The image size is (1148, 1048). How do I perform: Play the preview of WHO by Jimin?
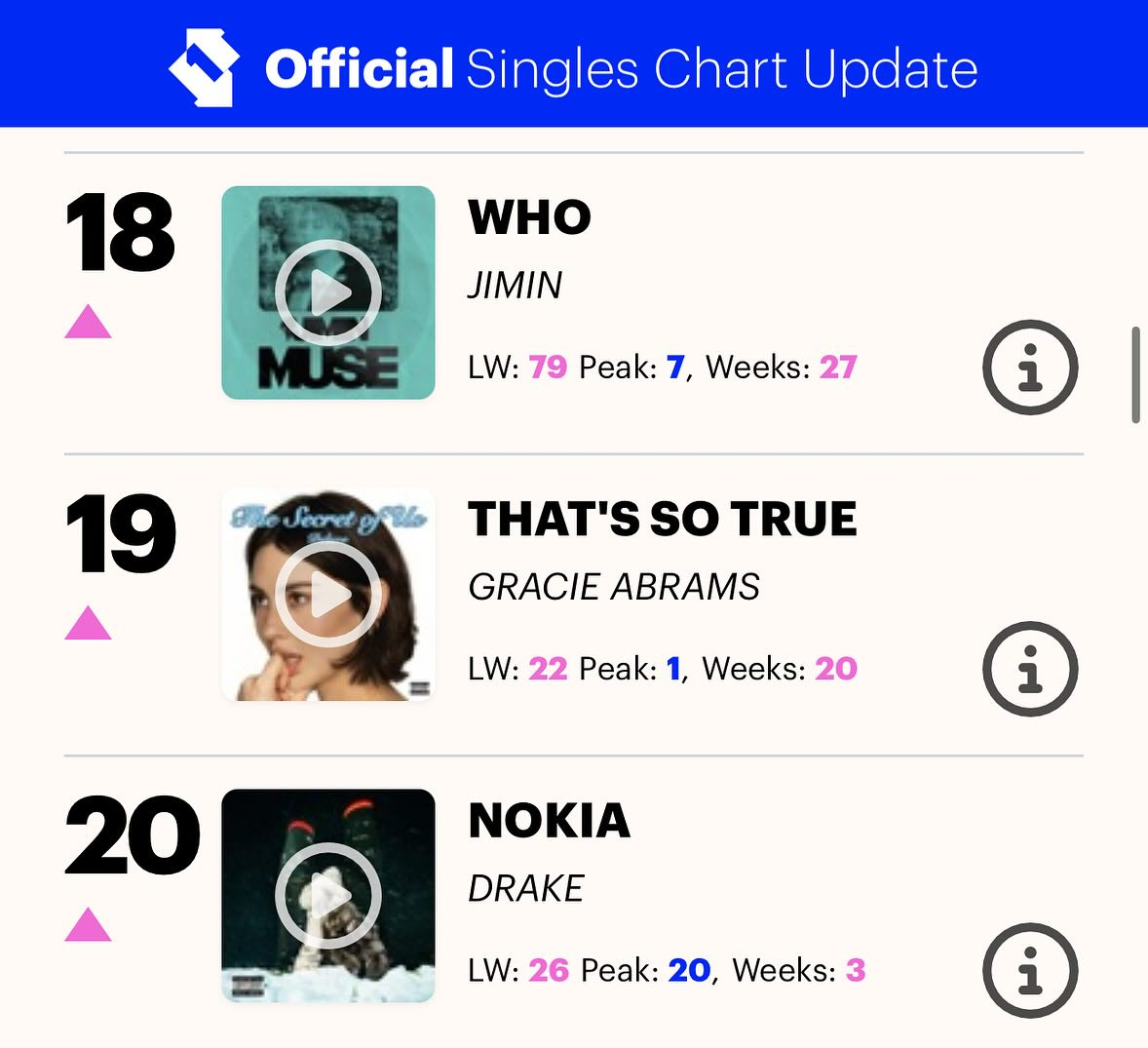(x=327, y=292)
